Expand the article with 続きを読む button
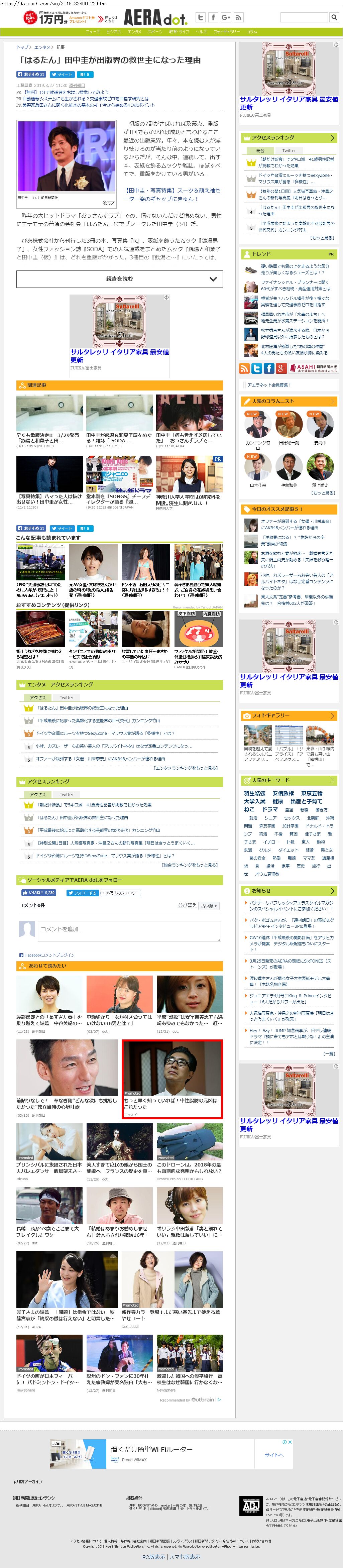The height and width of the screenshot is (1568, 343). [119, 279]
